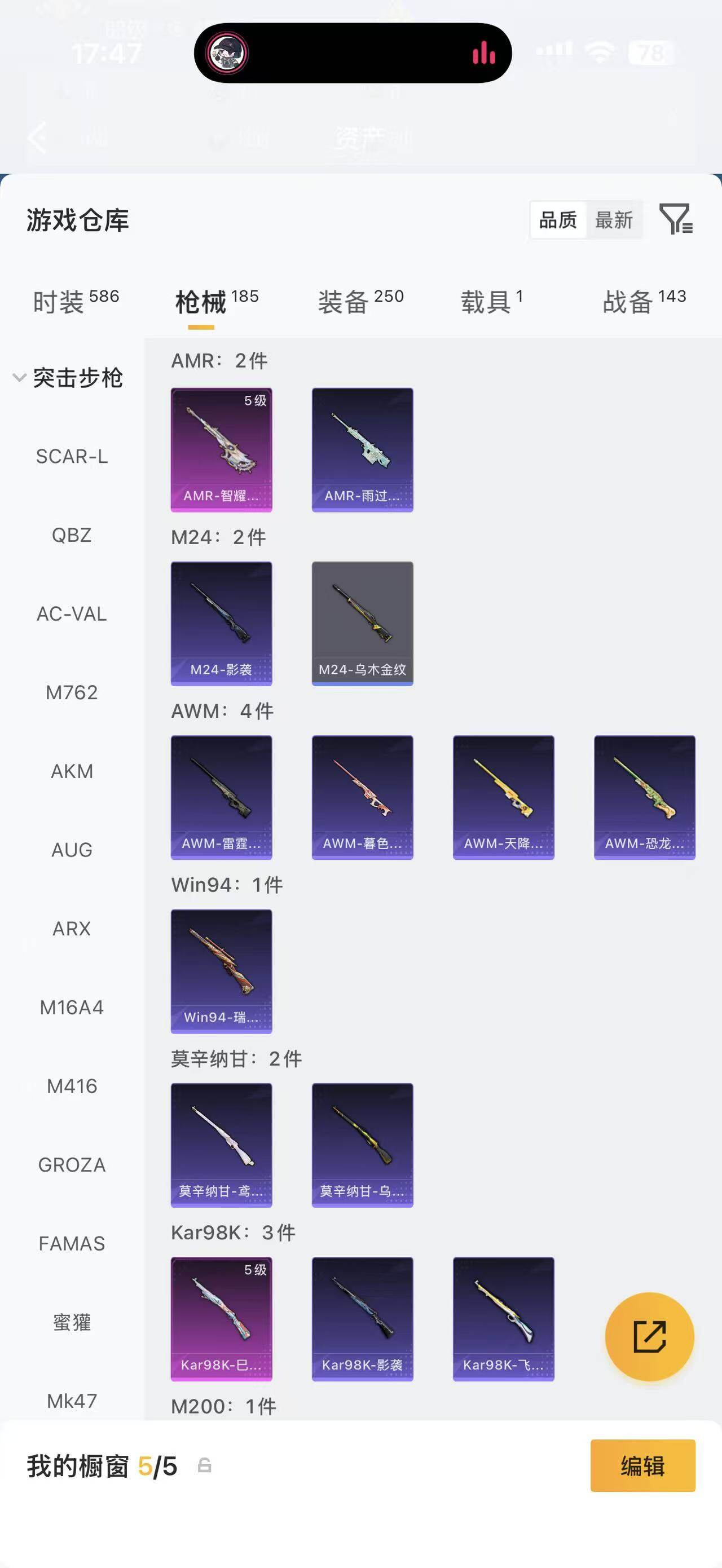Open the AWM-恐龙 skin tile
The height and width of the screenshot is (1568, 722).
click(645, 797)
